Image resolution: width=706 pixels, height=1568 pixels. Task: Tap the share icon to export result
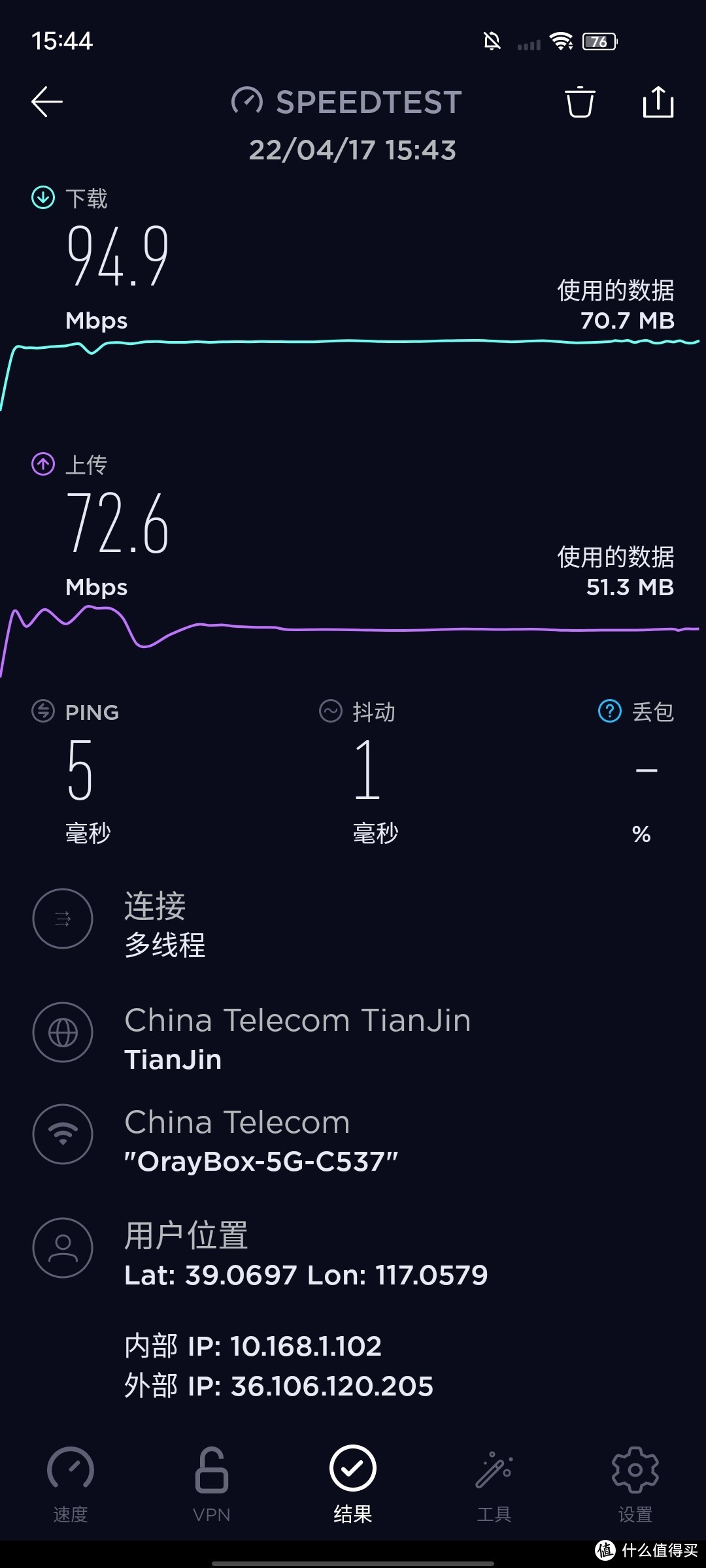658,102
